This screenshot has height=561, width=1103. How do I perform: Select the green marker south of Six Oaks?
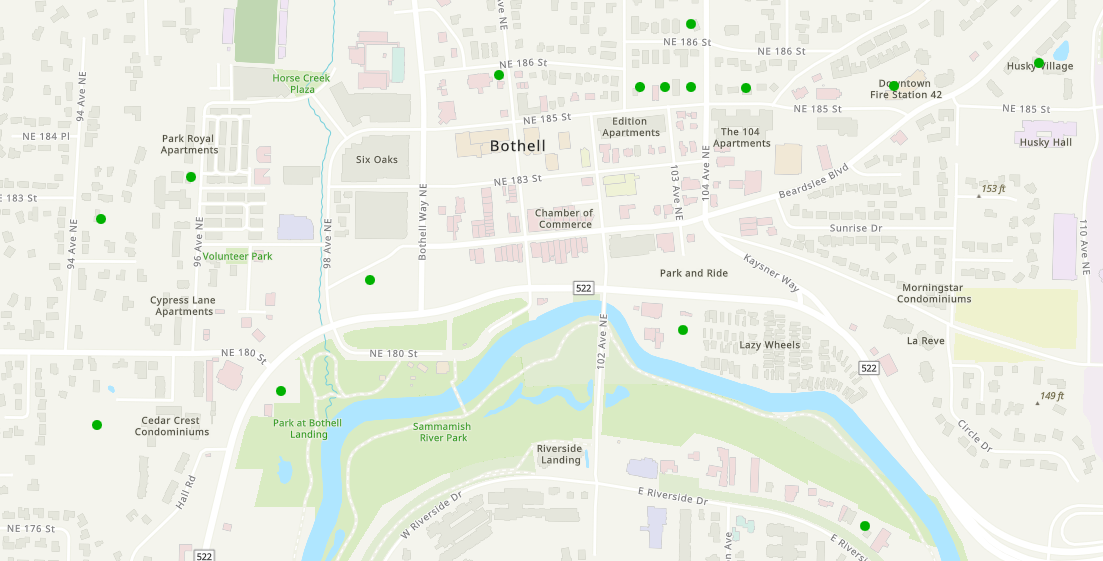370,280
